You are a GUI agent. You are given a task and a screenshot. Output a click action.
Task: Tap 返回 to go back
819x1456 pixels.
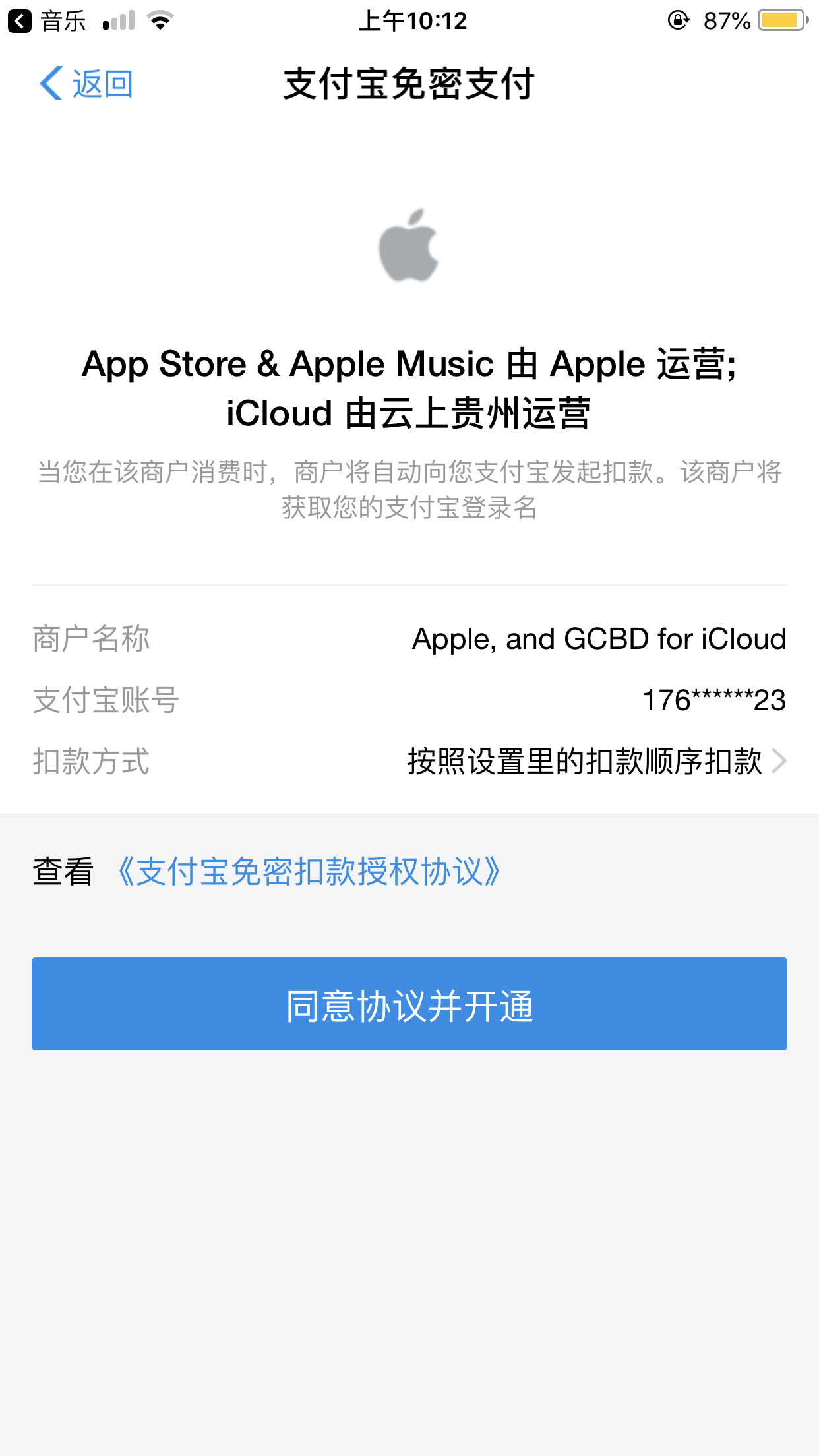[87, 84]
